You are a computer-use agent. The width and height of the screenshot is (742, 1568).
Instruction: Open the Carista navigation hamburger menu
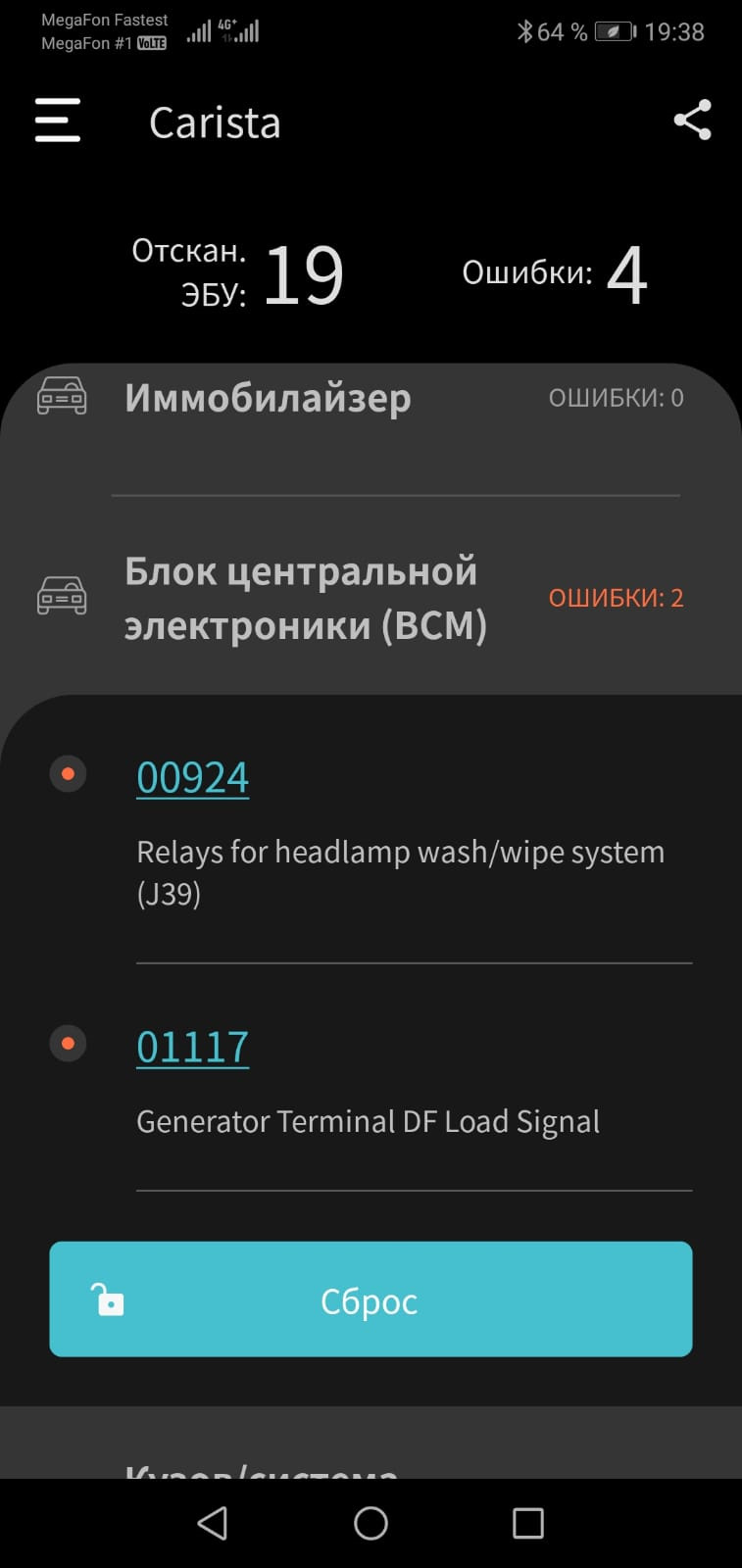pyautogui.click(x=57, y=120)
